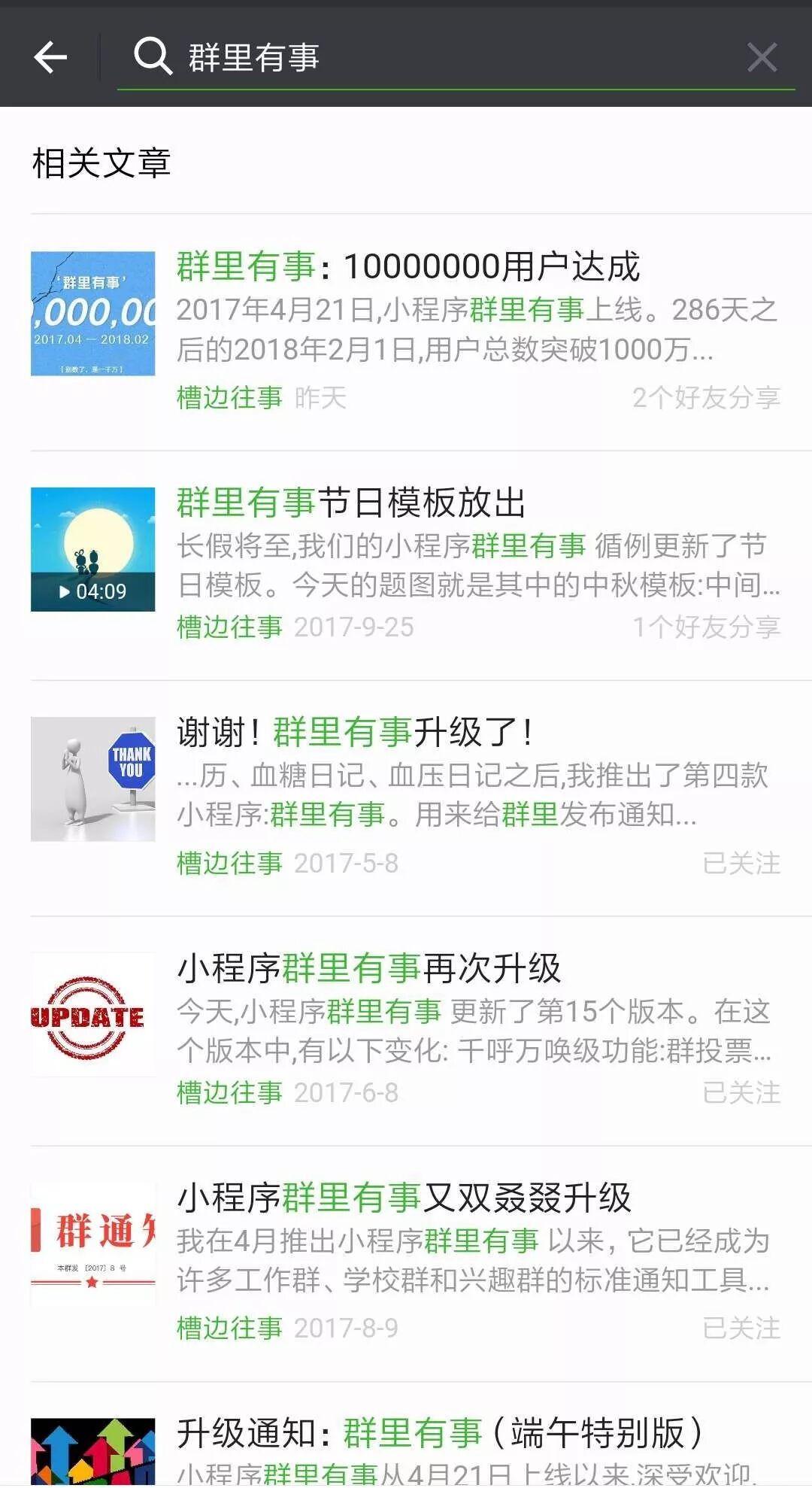Go back using the top arrow
Viewport: 812px width, 1488px height.
coord(50,57)
